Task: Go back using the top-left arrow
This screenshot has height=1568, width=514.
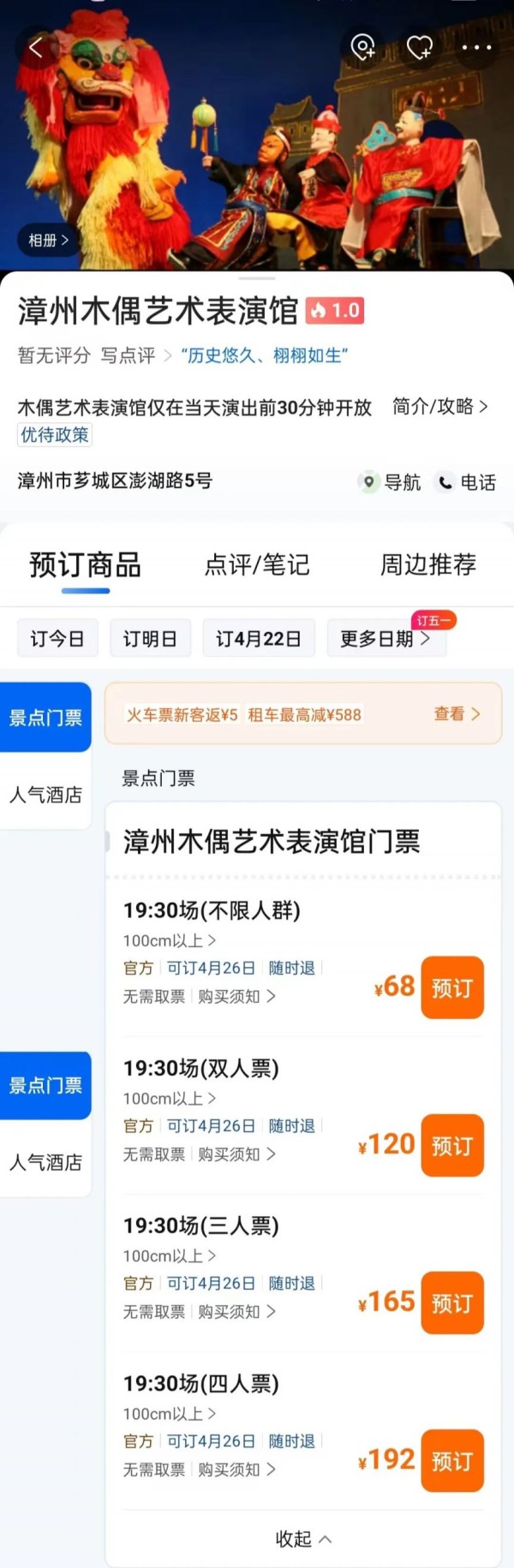Action: coord(36,48)
